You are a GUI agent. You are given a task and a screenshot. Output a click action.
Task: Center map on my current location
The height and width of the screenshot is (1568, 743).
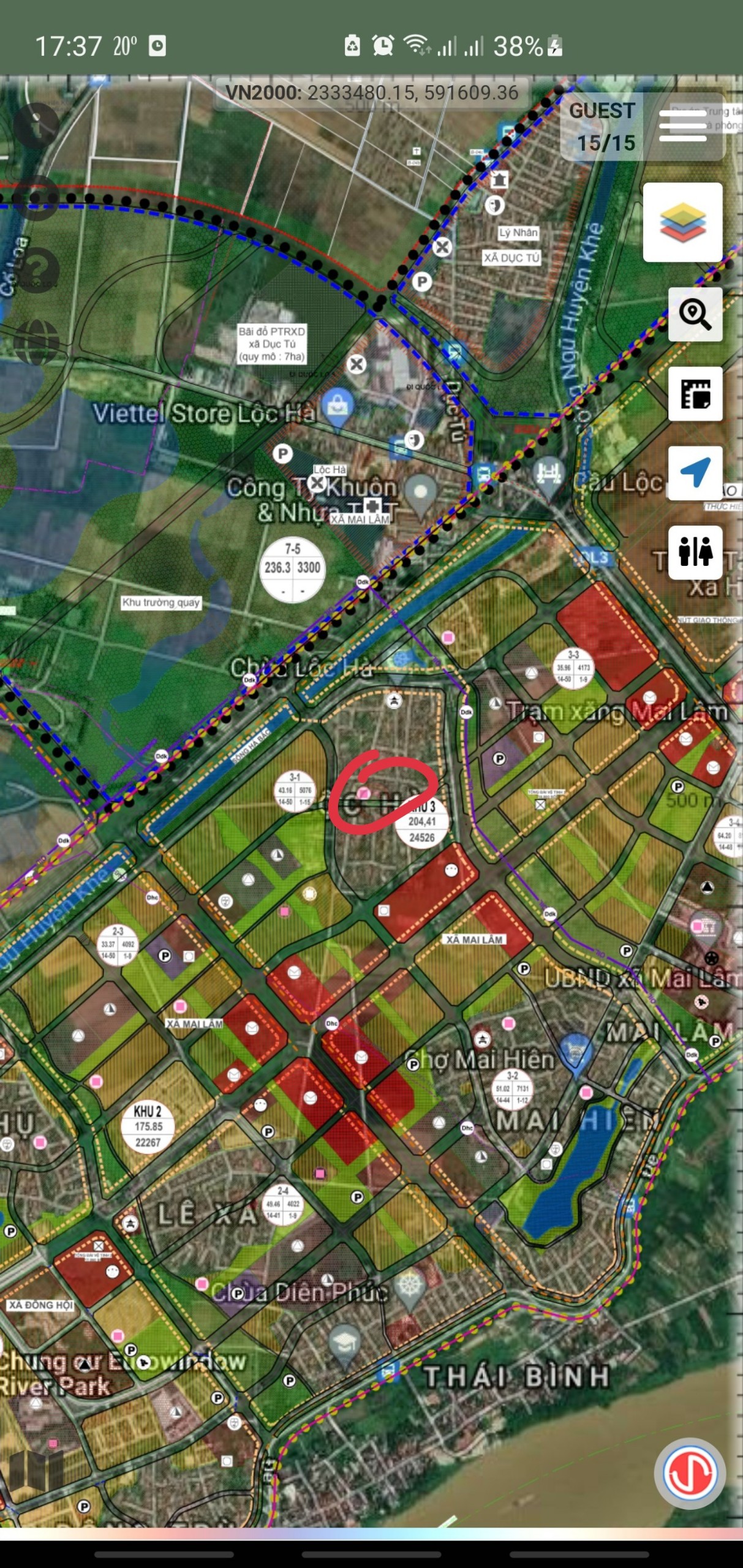[x=695, y=473]
